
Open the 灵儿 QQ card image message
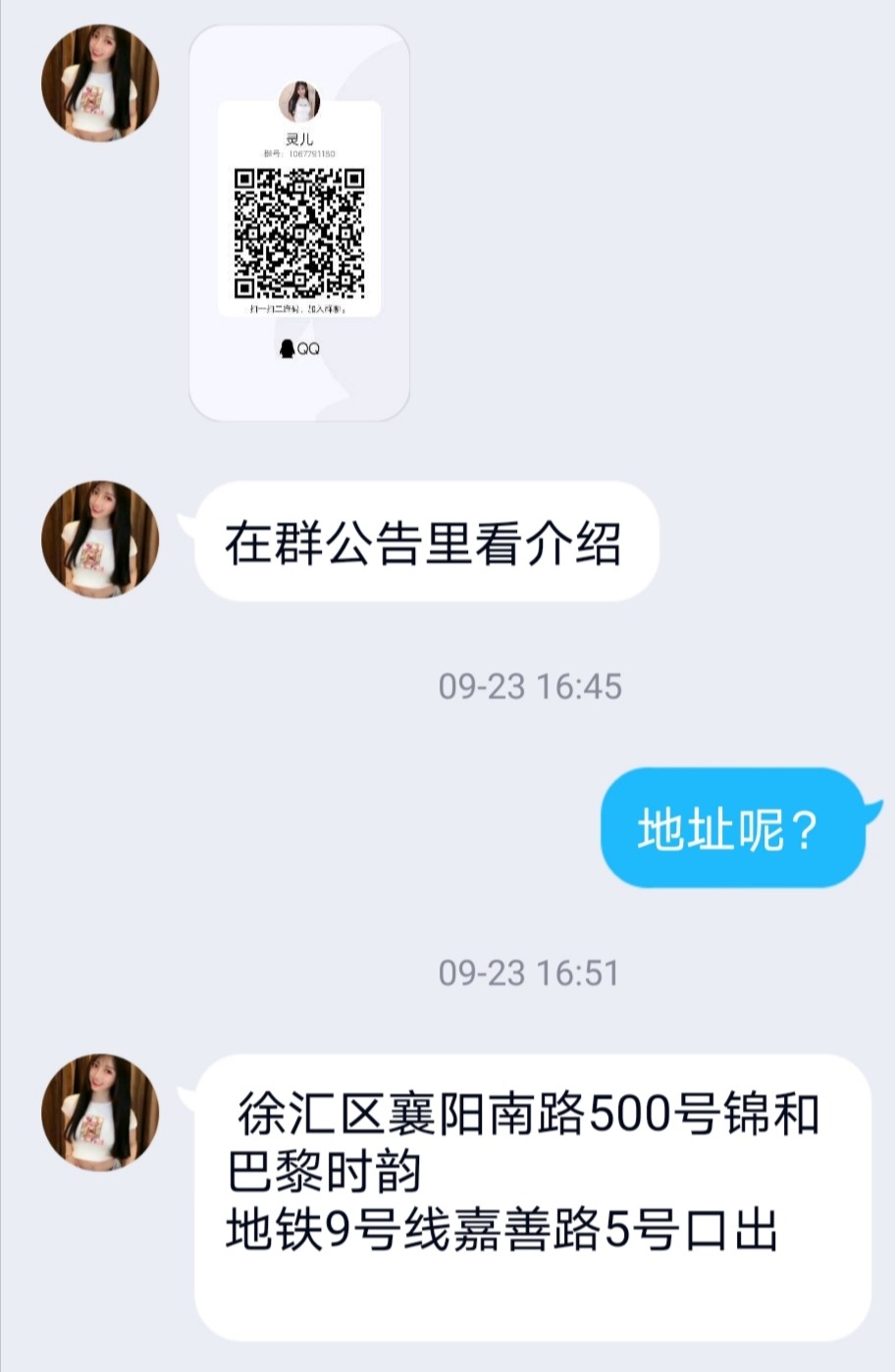coord(298,224)
